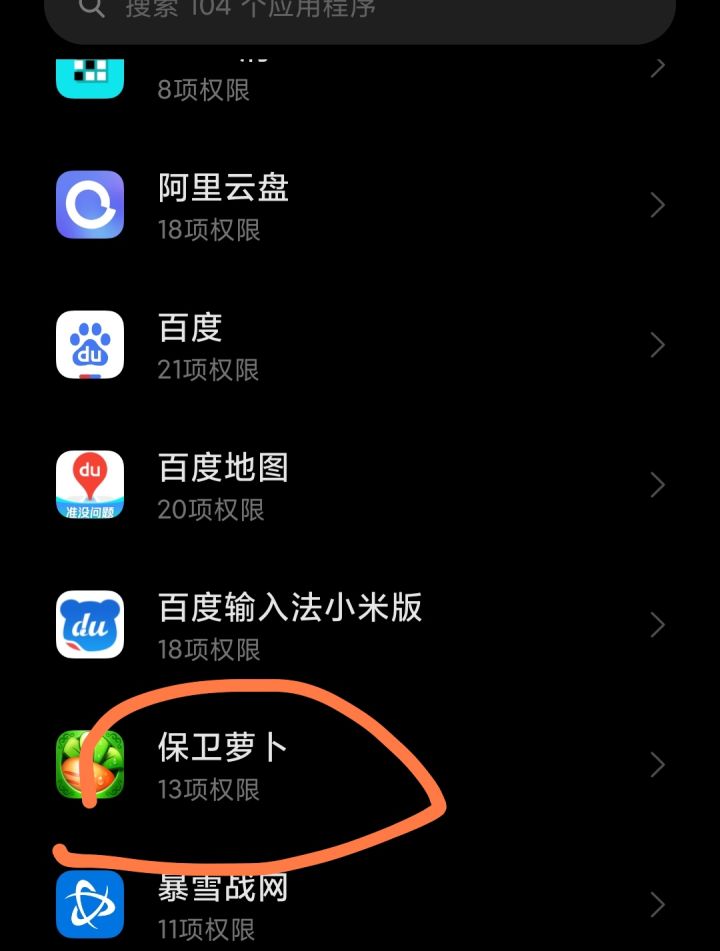Tap the 百度地图 app name text

pyautogui.click(x=221, y=468)
